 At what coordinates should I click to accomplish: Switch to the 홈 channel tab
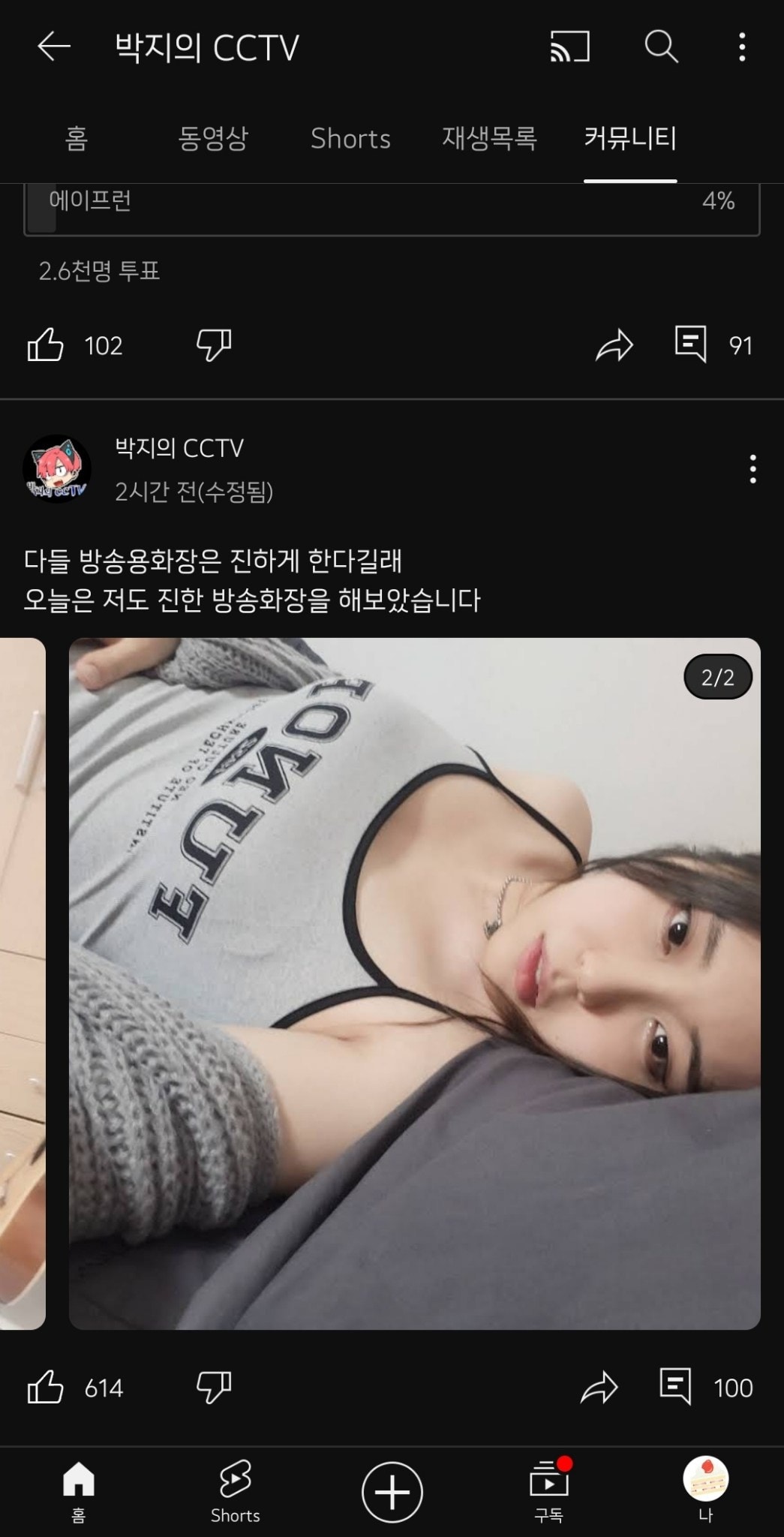pos(77,139)
